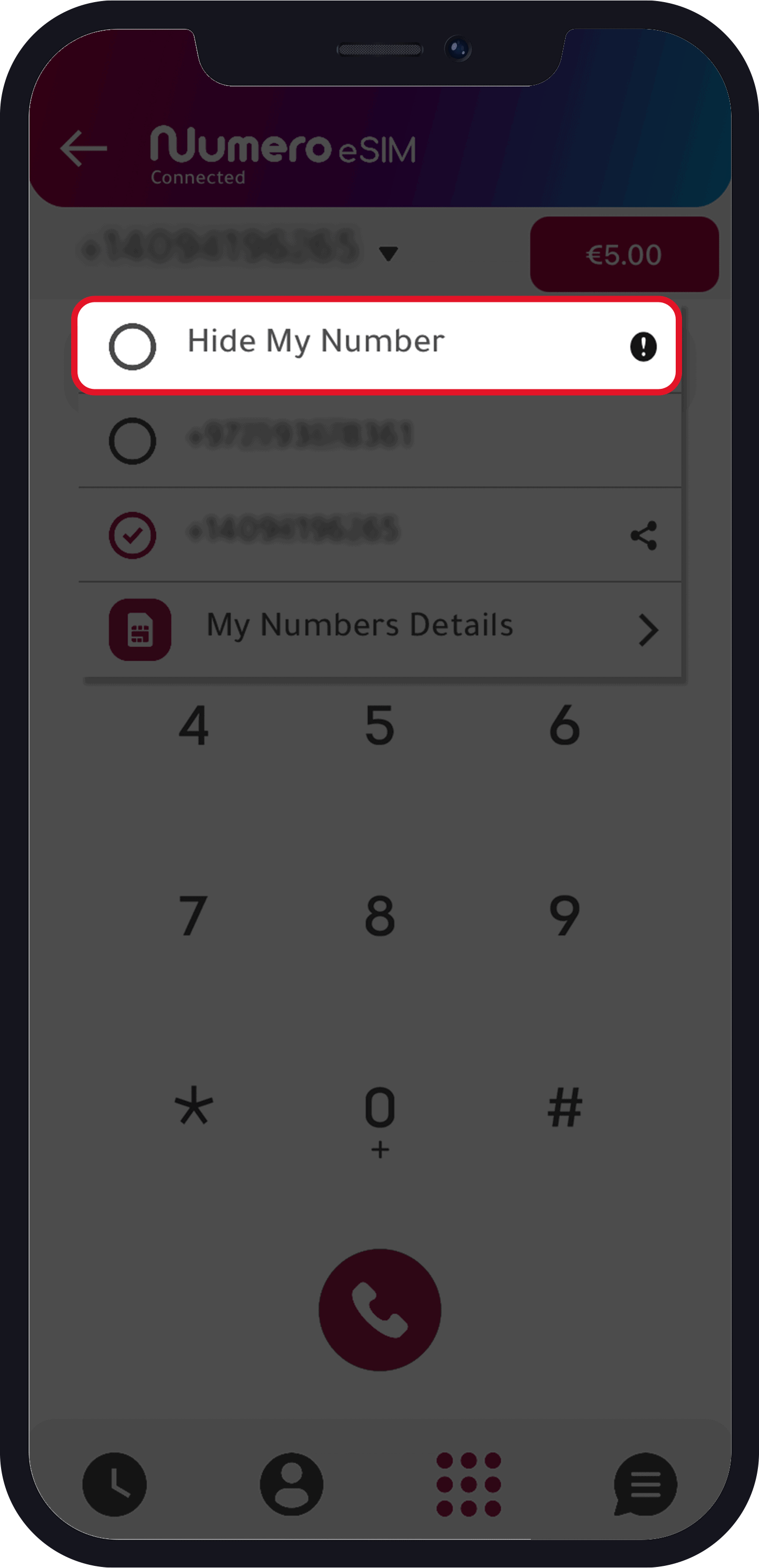Go back using the header arrow
The height and width of the screenshot is (1568, 759).
[83, 148]
